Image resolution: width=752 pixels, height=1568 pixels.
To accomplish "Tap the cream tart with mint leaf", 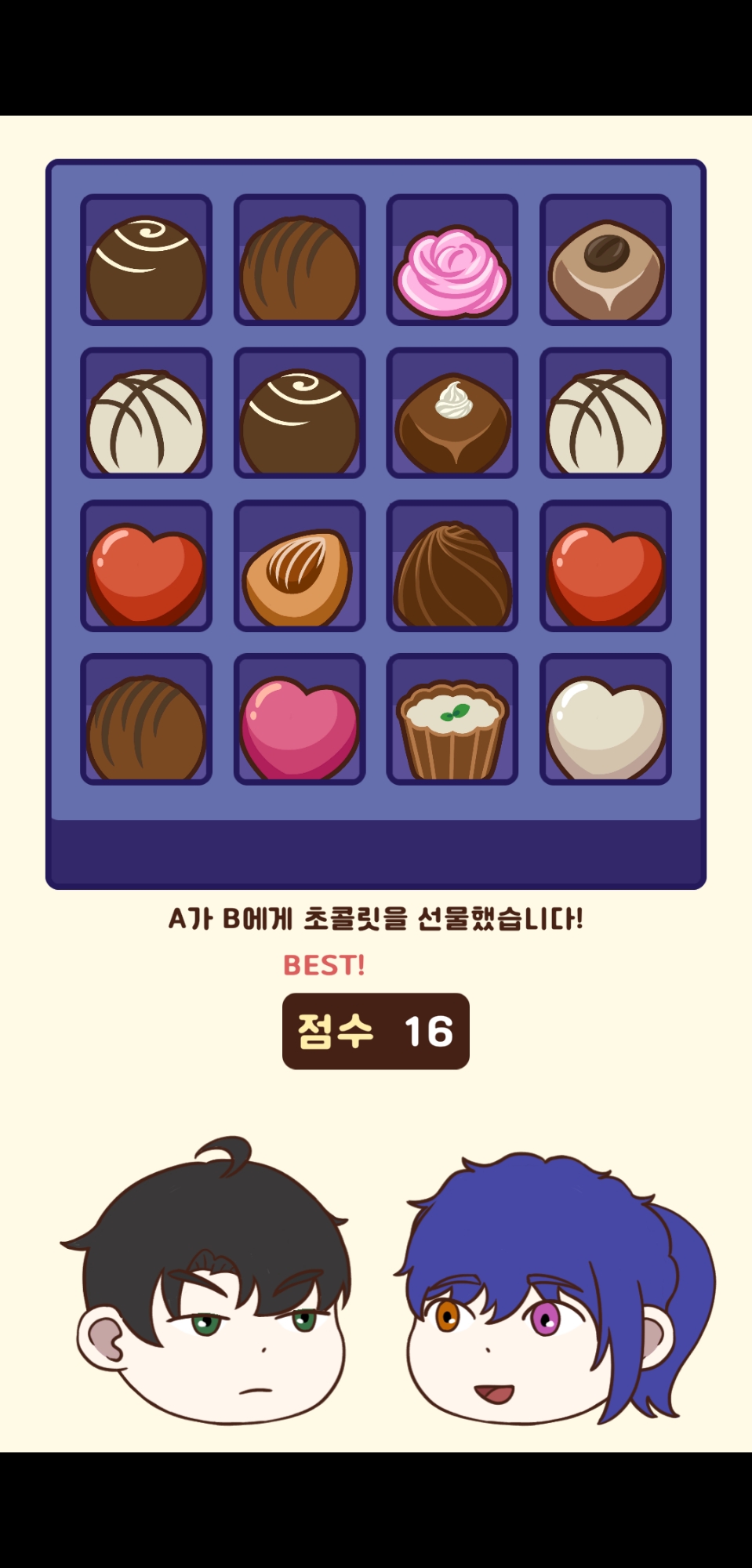I will tap(452, 729).
